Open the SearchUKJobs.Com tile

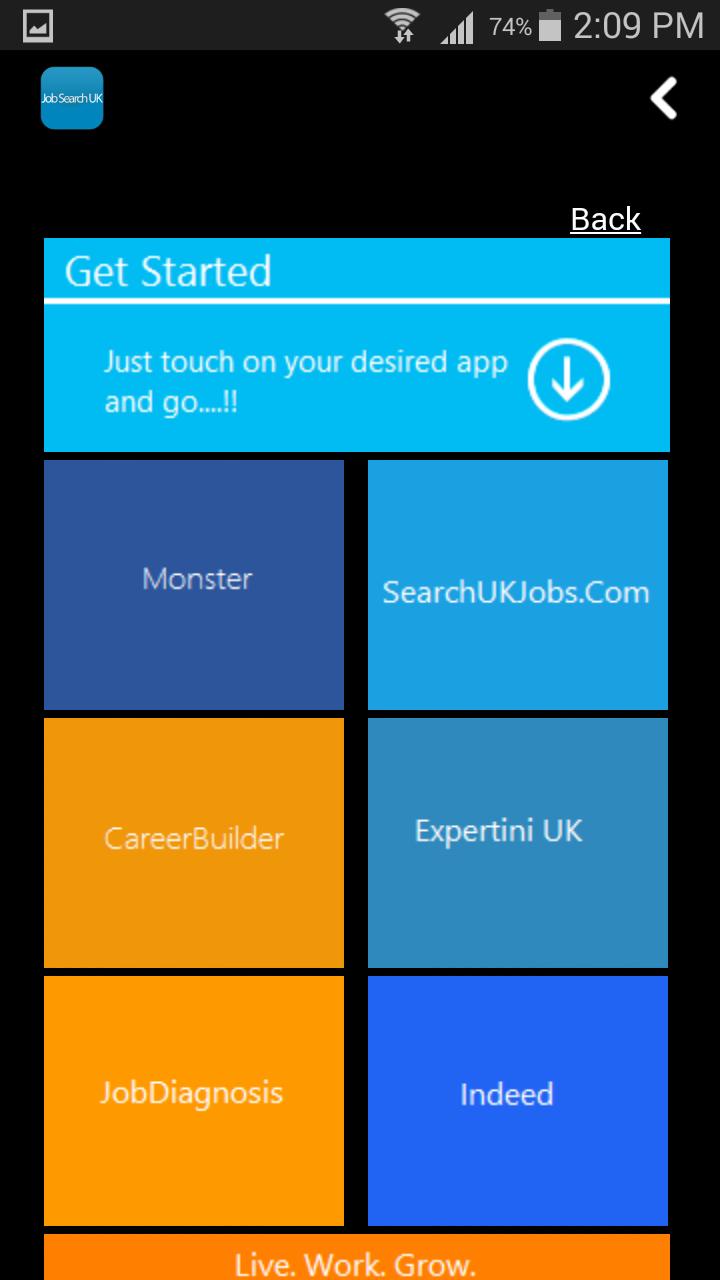(x=517, y=583)
